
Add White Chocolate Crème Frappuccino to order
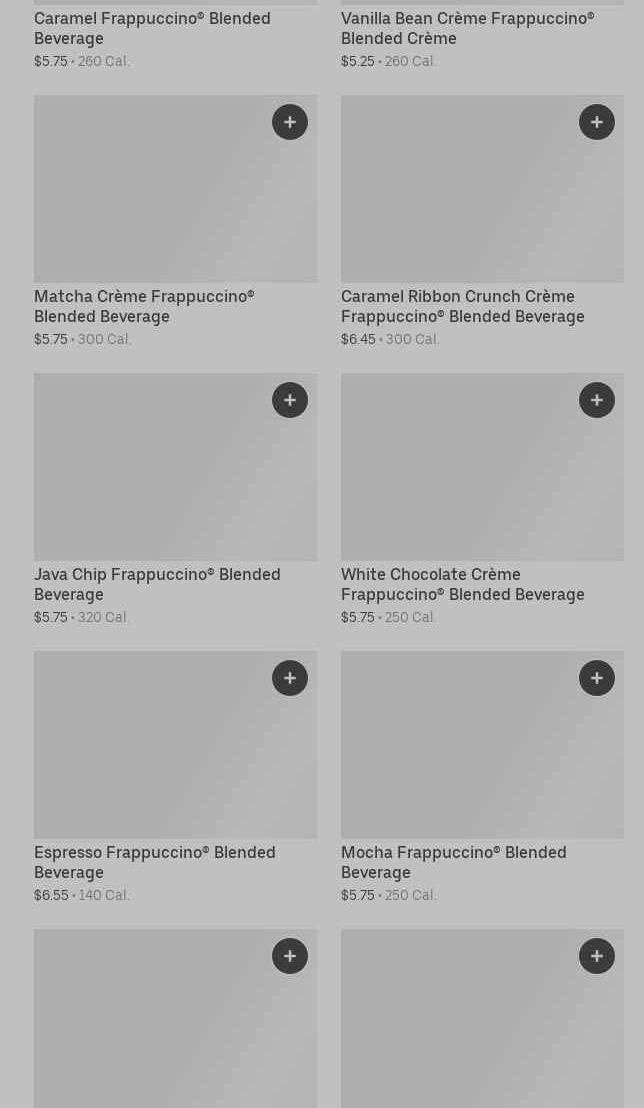coord(597,400)
